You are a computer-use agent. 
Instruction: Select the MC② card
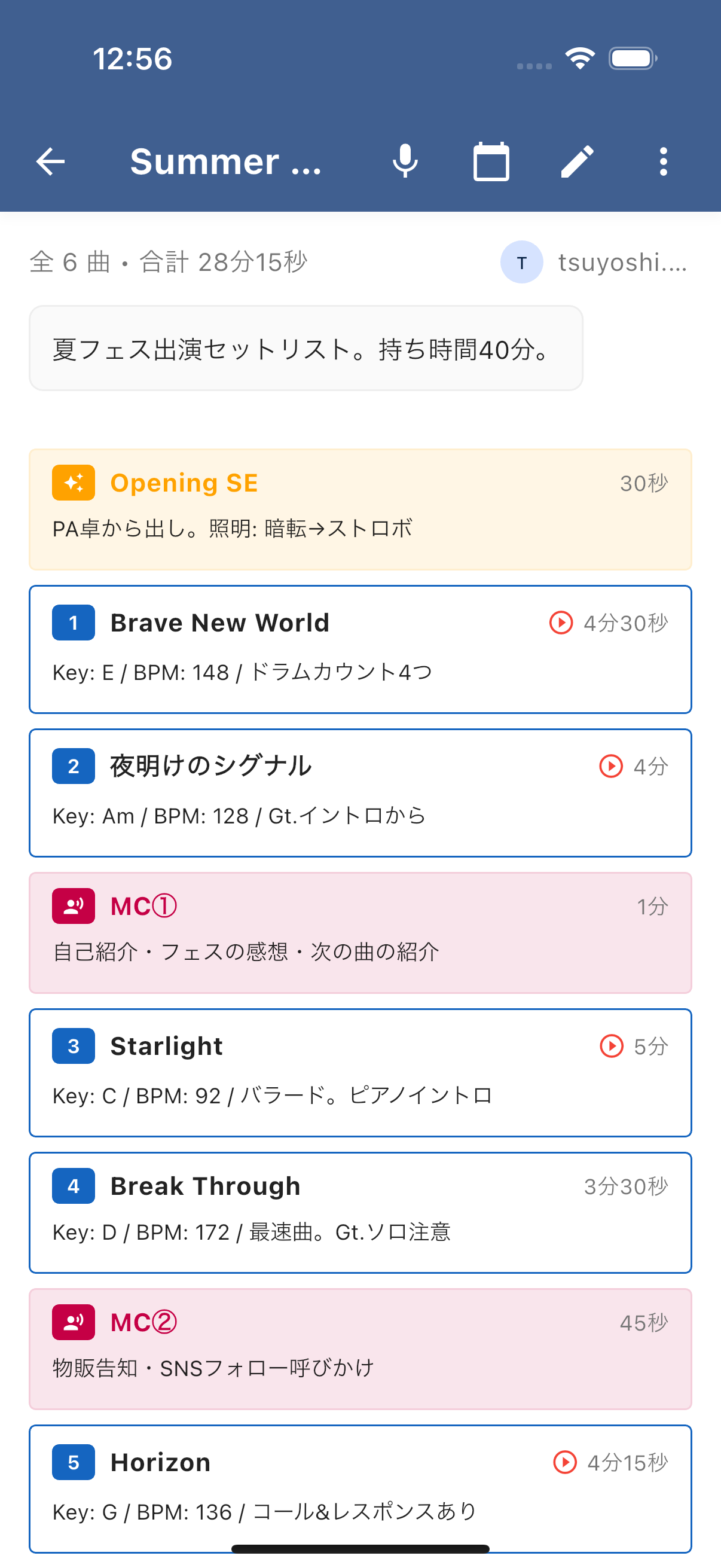pos(360,1349)
